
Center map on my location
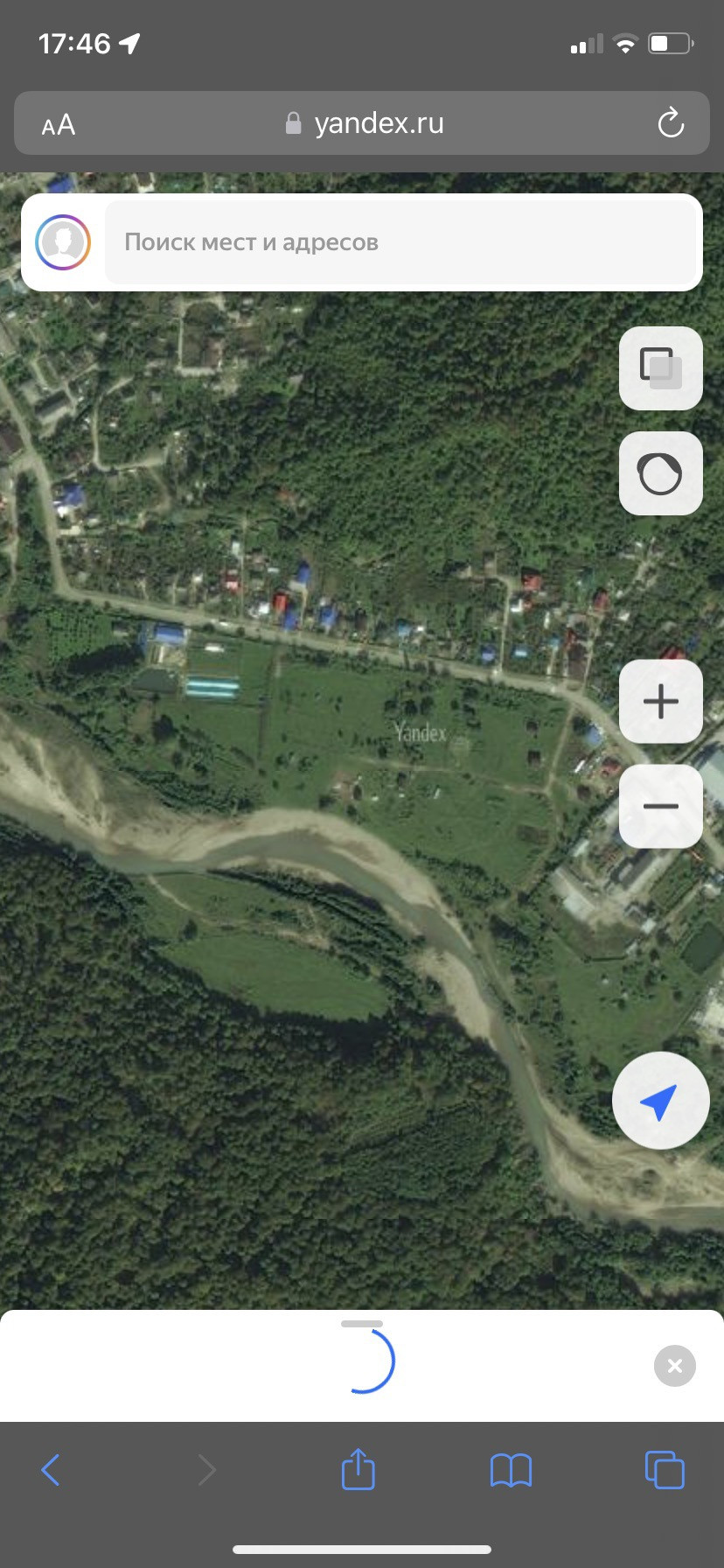tap(660, 1102)
